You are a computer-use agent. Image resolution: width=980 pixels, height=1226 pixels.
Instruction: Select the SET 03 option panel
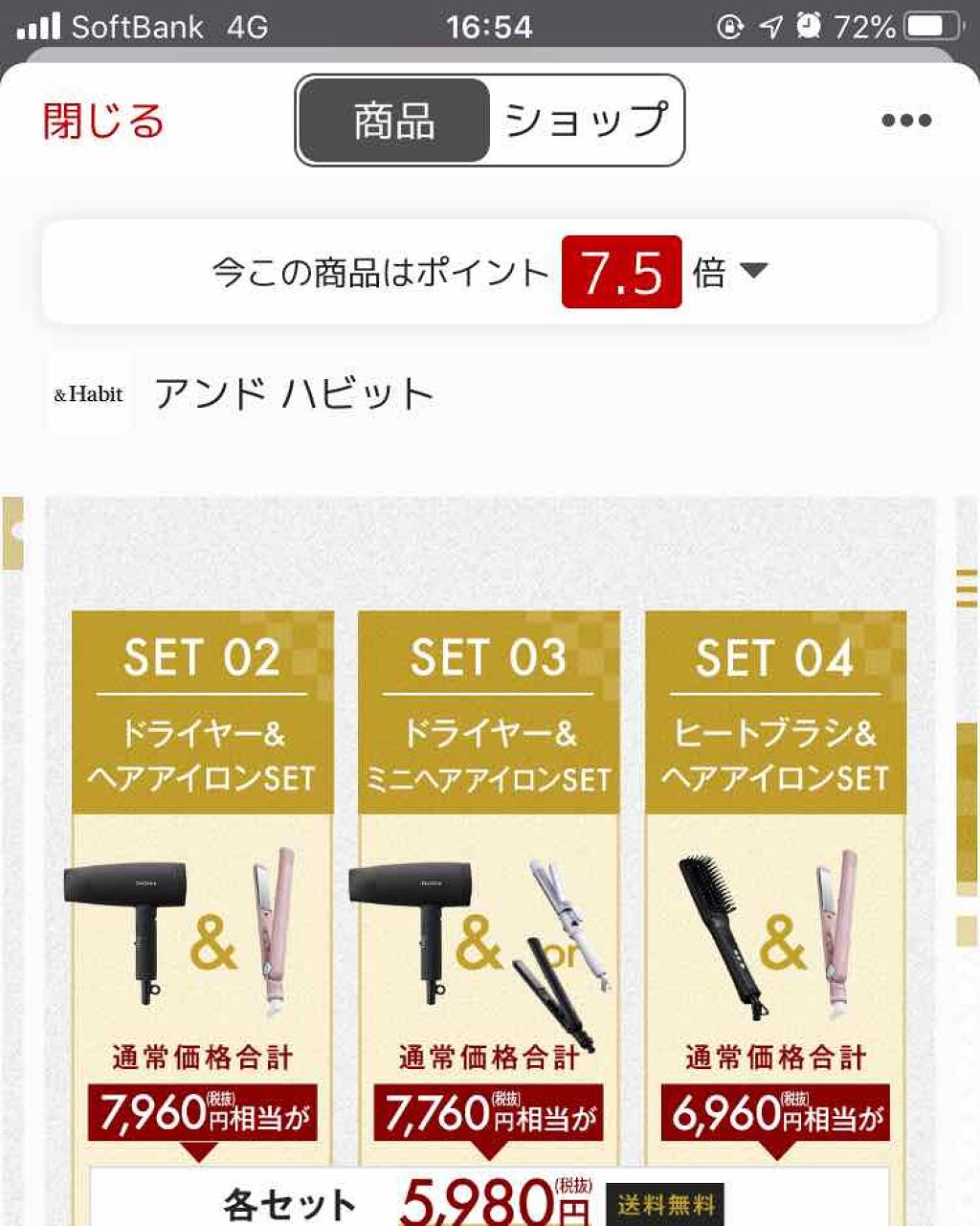489,861
